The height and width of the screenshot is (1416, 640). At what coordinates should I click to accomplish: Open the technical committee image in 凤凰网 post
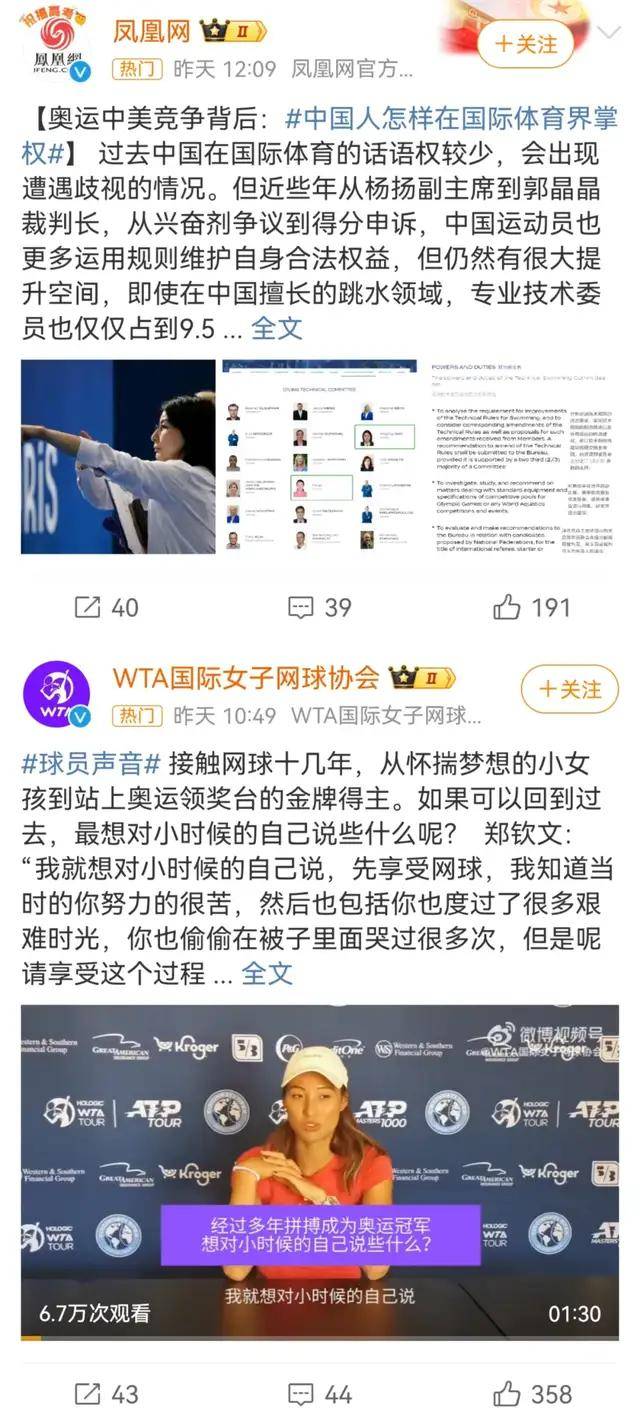tap(319, 456)
